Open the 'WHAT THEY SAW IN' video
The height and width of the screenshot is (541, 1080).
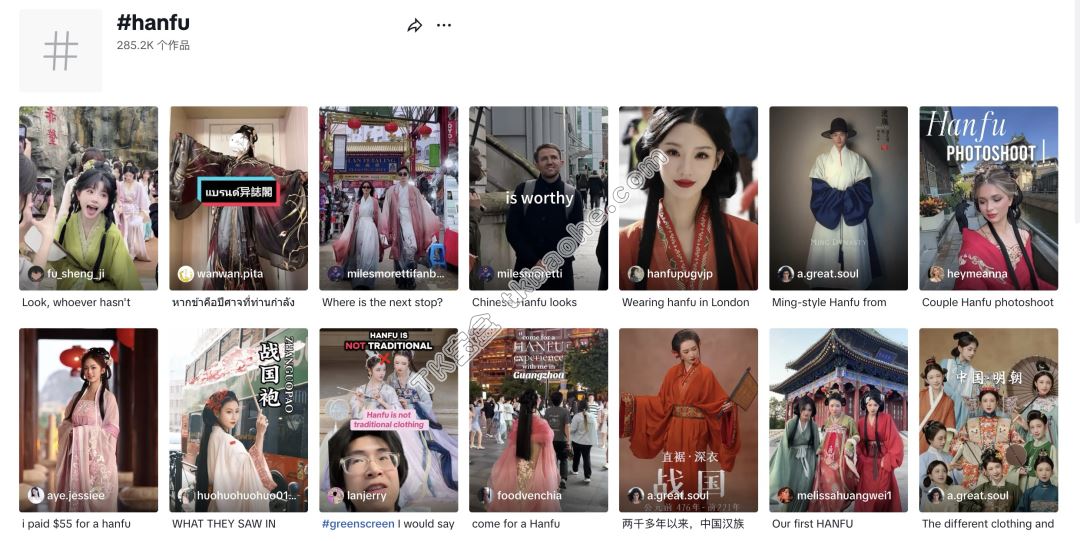[238, 420]
